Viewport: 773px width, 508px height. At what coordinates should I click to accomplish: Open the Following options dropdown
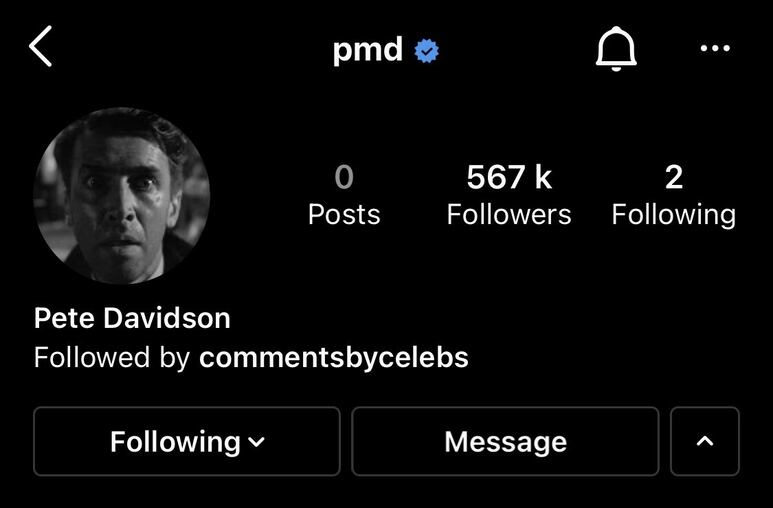coord(187,441)
